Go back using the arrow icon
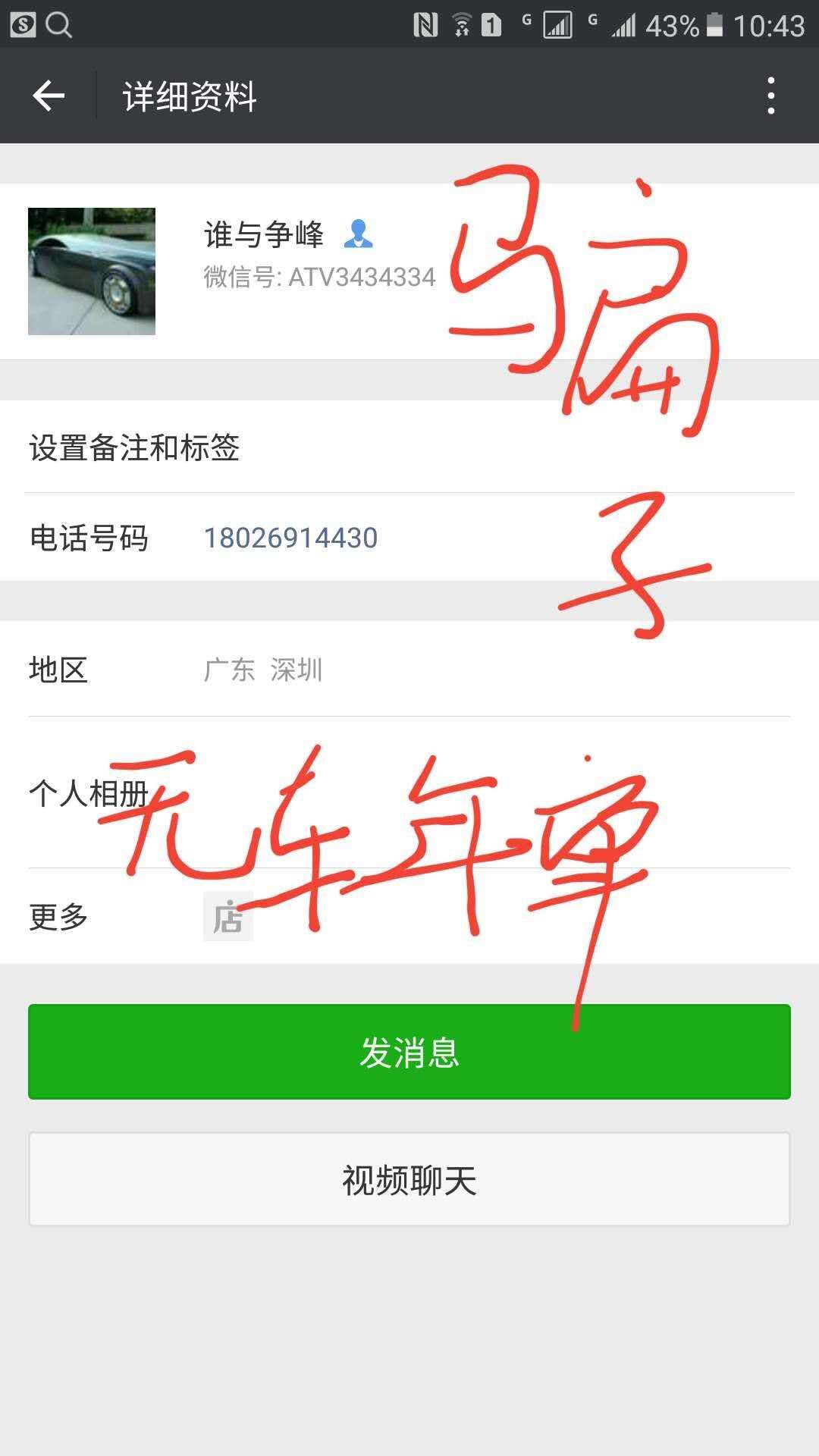The width and height of the screenshot is (819, 1456). tap(49, 96)
